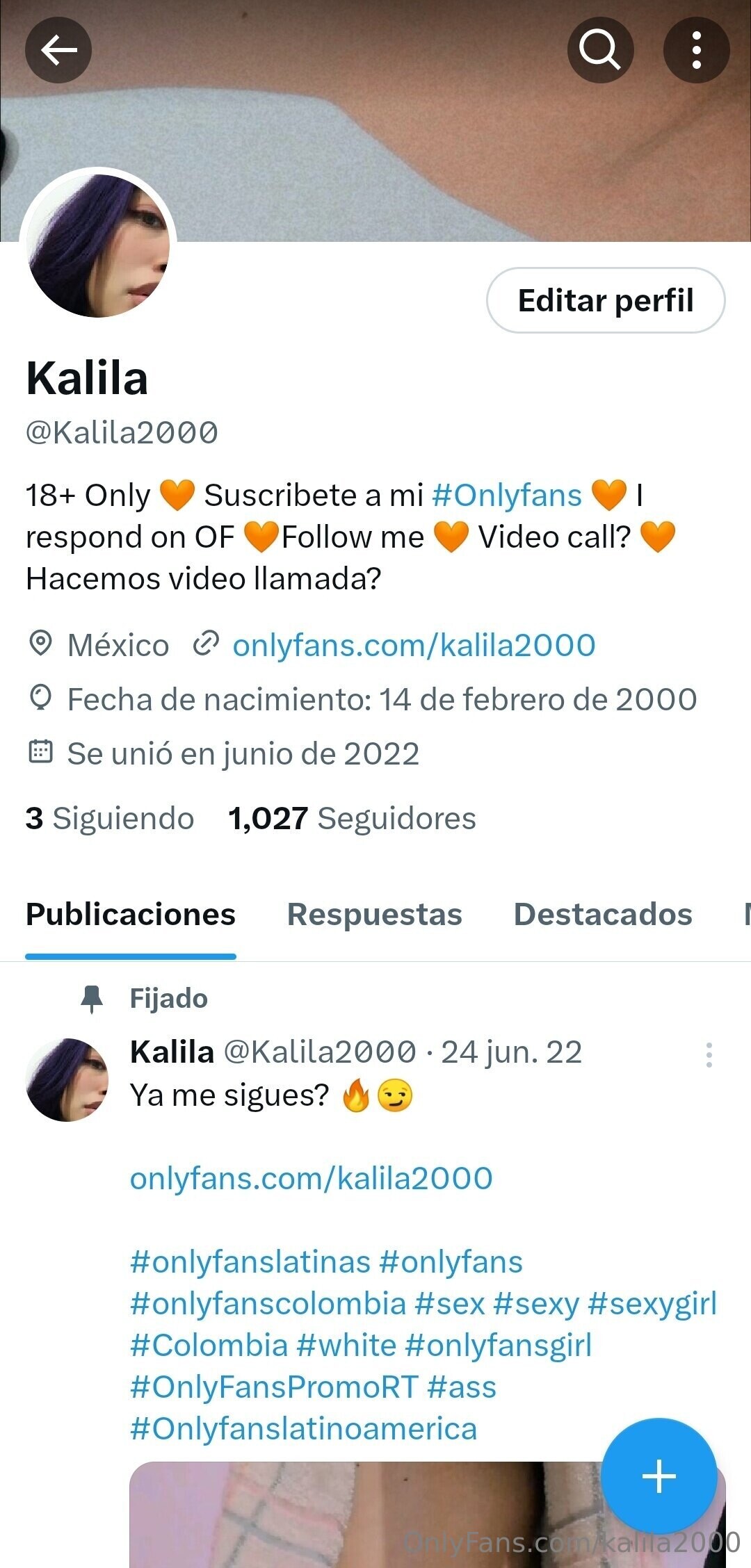Open the #Onlyfanslatinoamerica hashtag
Image resolution: width=751 pixels, height=1568 pixels.
[x=303, y=1428]
